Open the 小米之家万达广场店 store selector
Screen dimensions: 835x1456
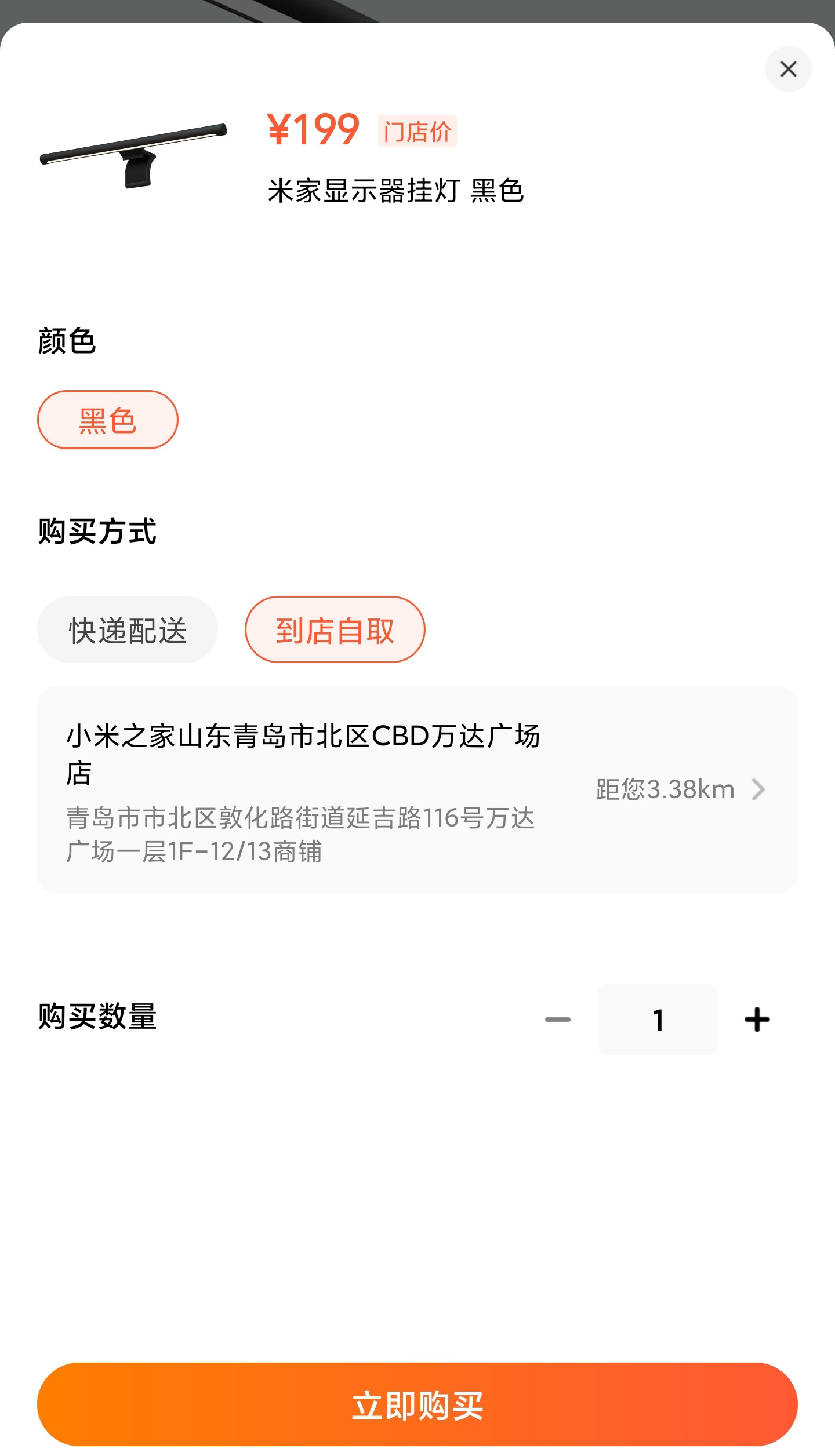(x=418, y=789)
